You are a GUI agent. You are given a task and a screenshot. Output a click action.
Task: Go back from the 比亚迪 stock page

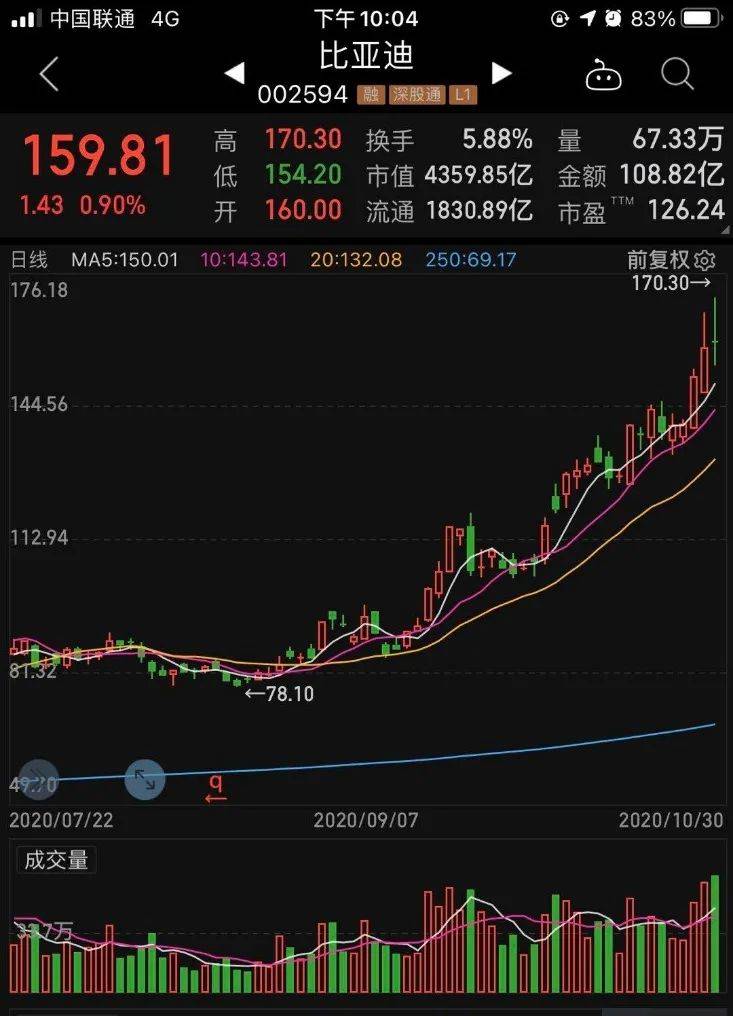point(48,74)
